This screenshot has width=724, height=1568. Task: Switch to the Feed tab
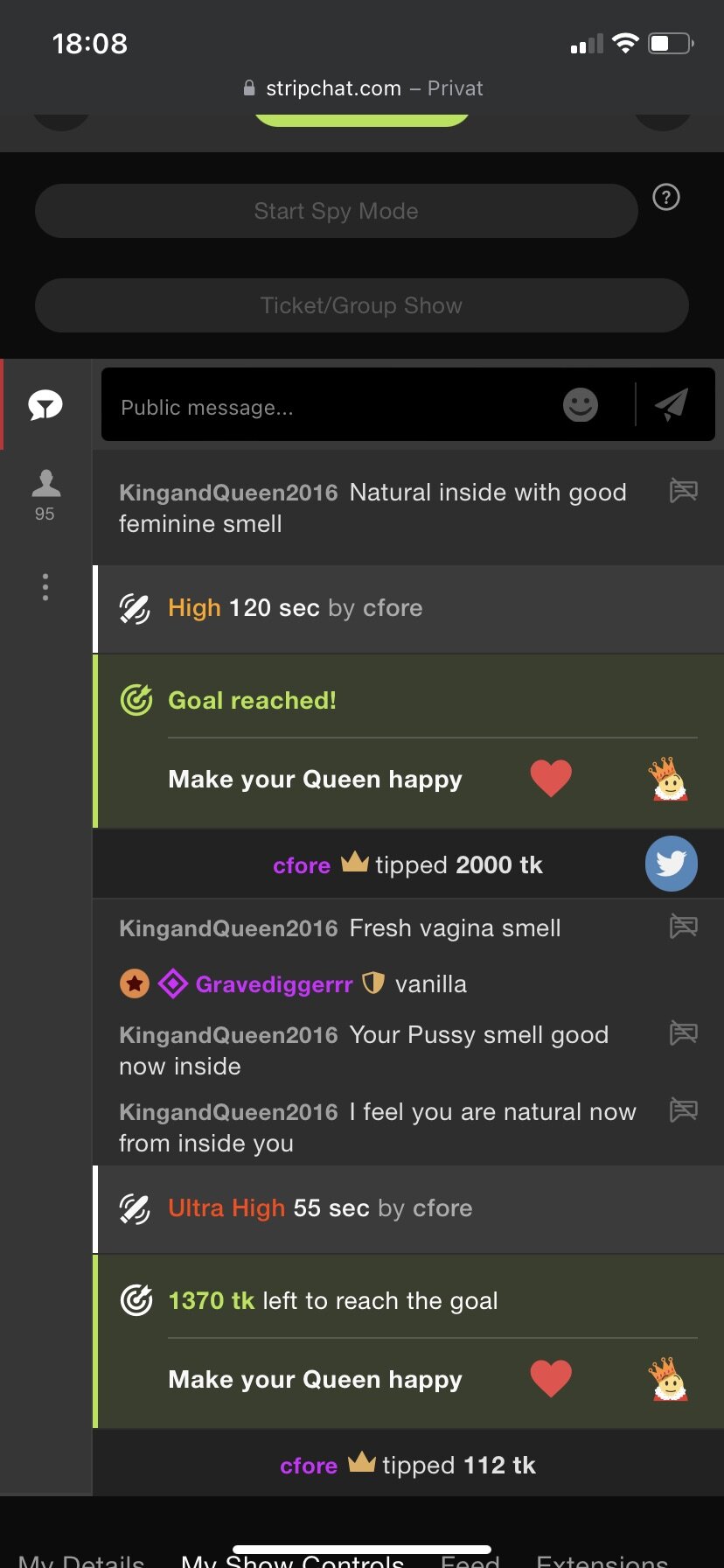(470, 1559)
